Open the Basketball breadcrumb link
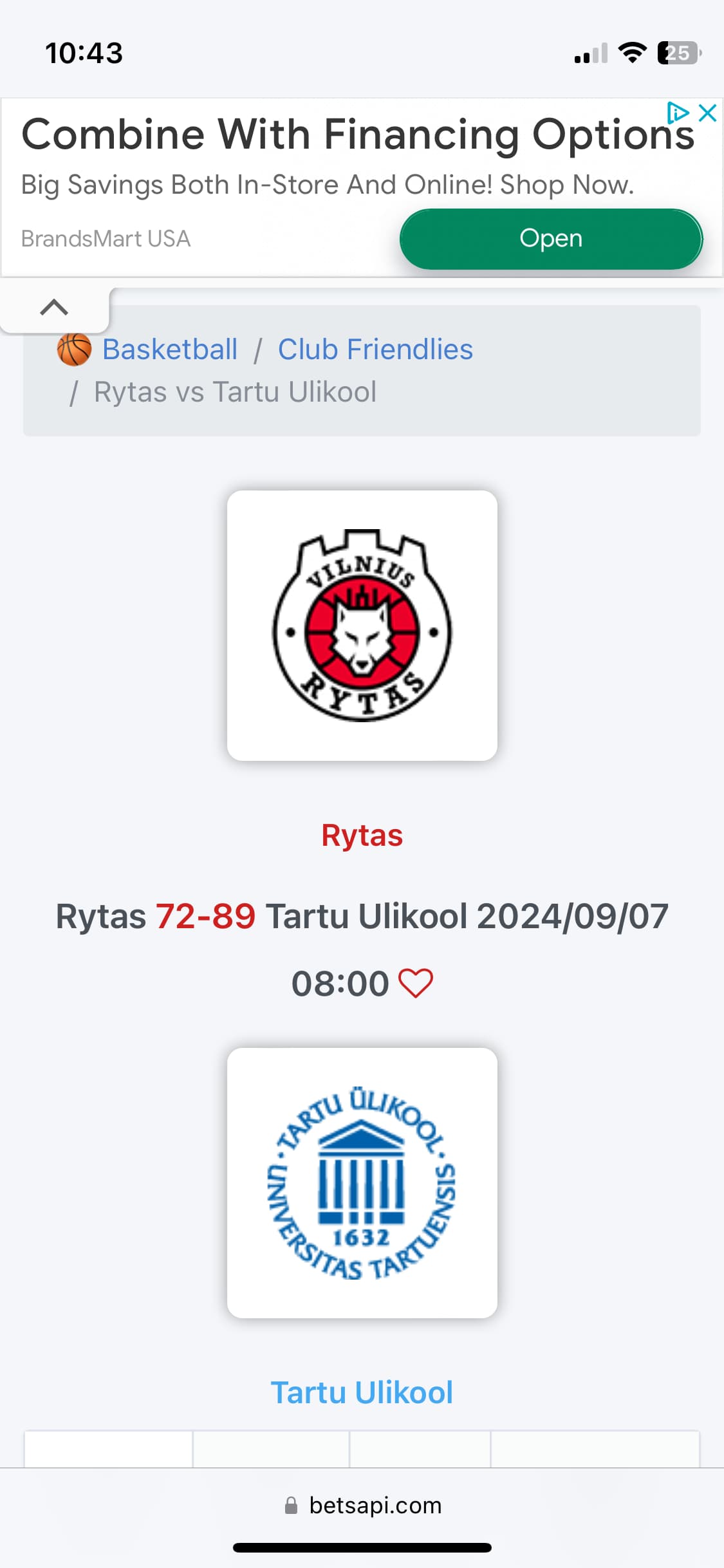724x1568 pixels. tap(170, 350)
